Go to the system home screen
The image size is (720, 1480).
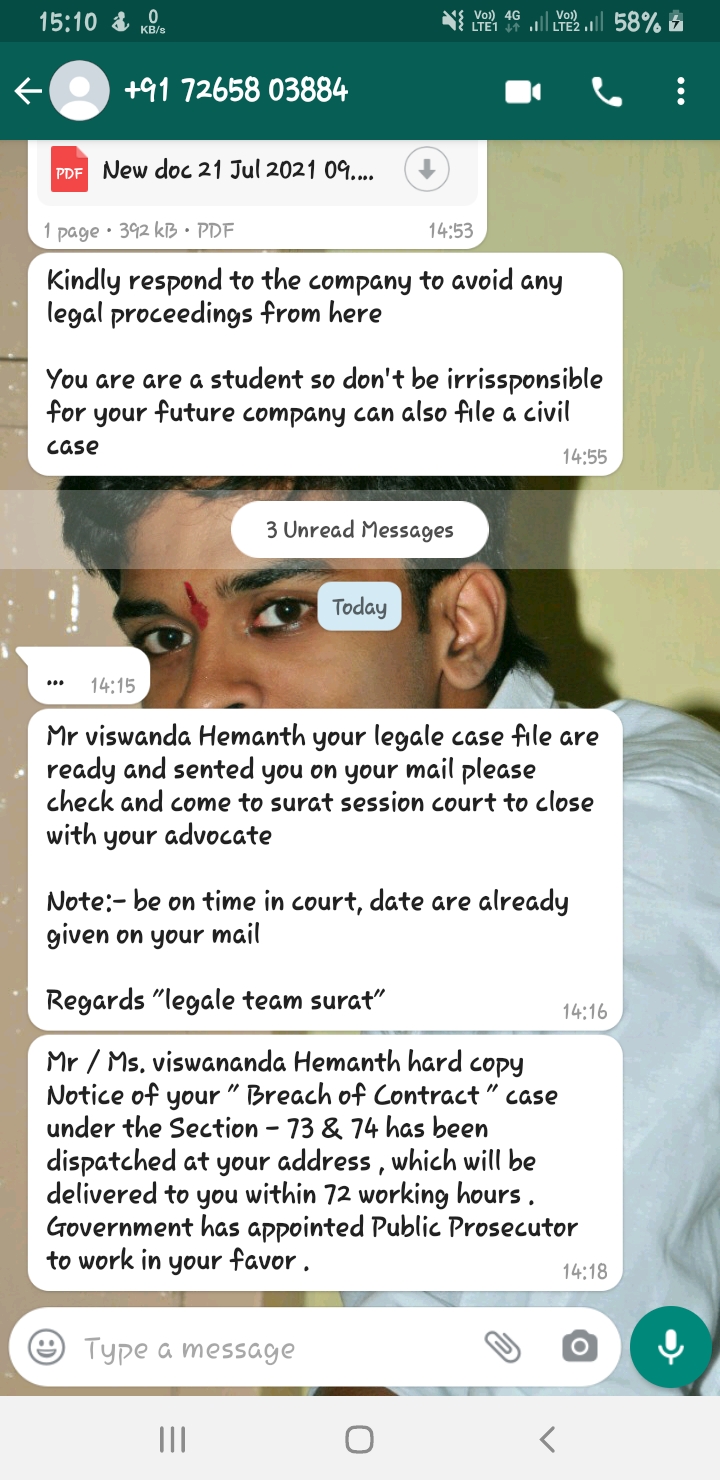[x=359, y=1439]
